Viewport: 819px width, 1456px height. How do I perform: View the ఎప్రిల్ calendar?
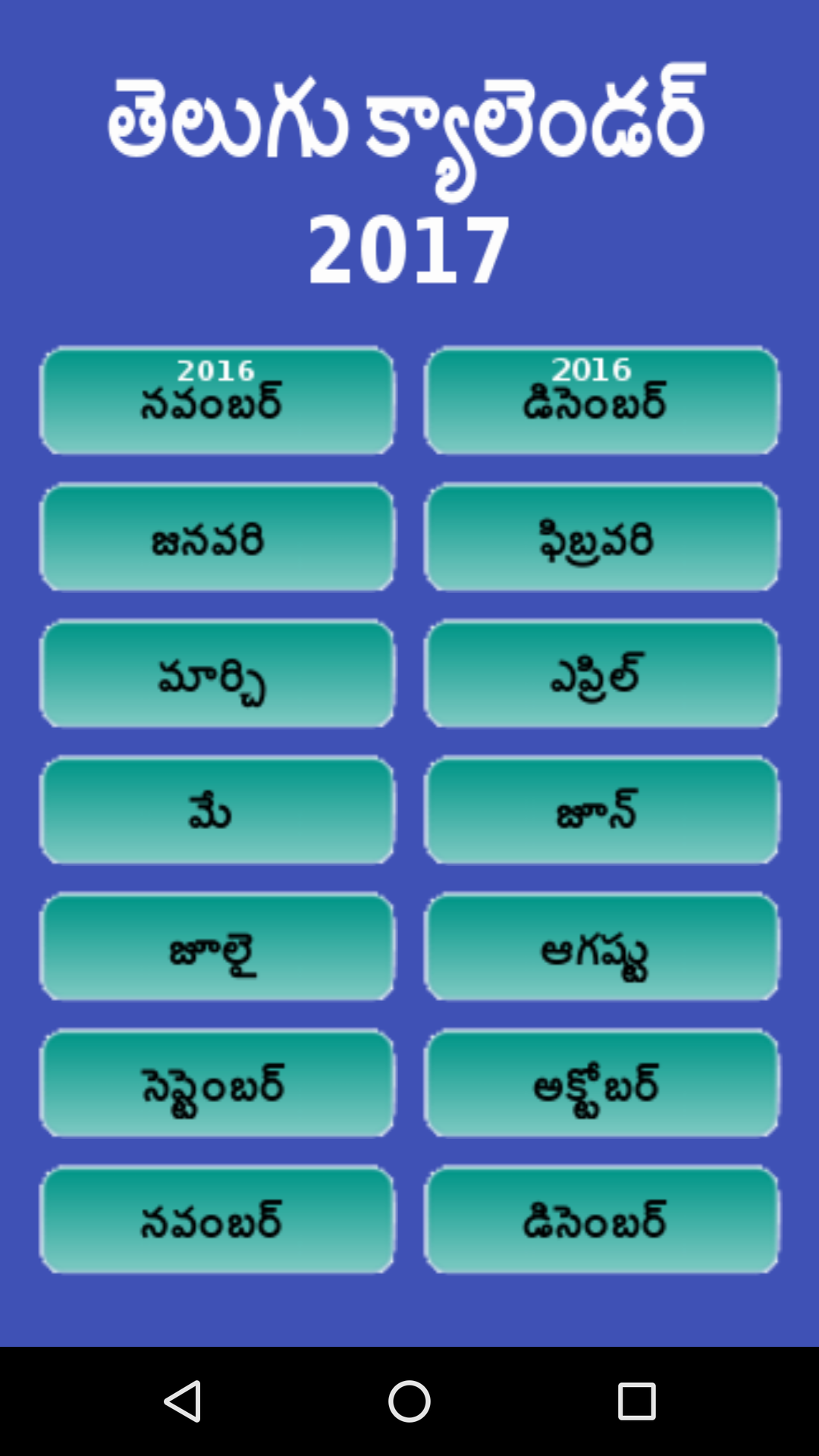coord(601,673)
